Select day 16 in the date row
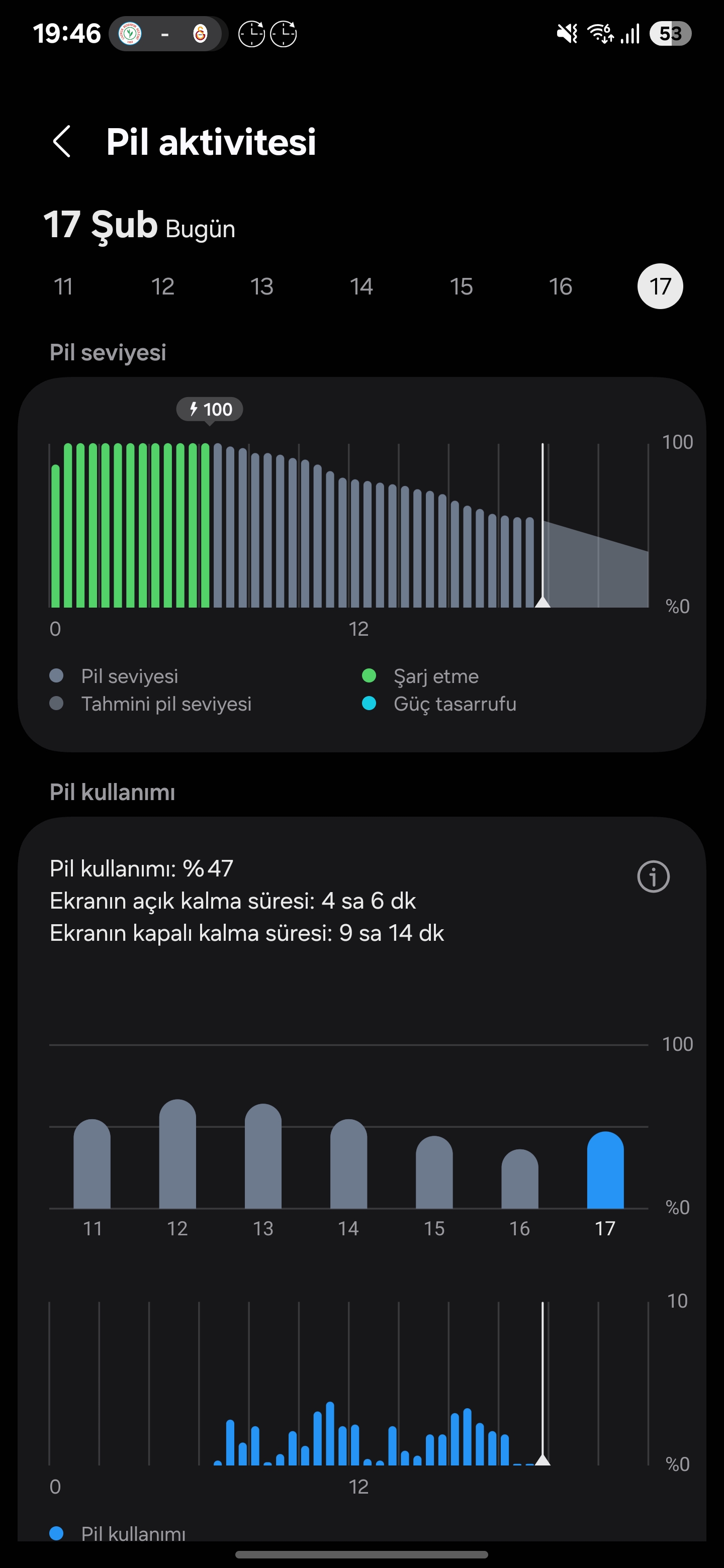 [560, 286]
